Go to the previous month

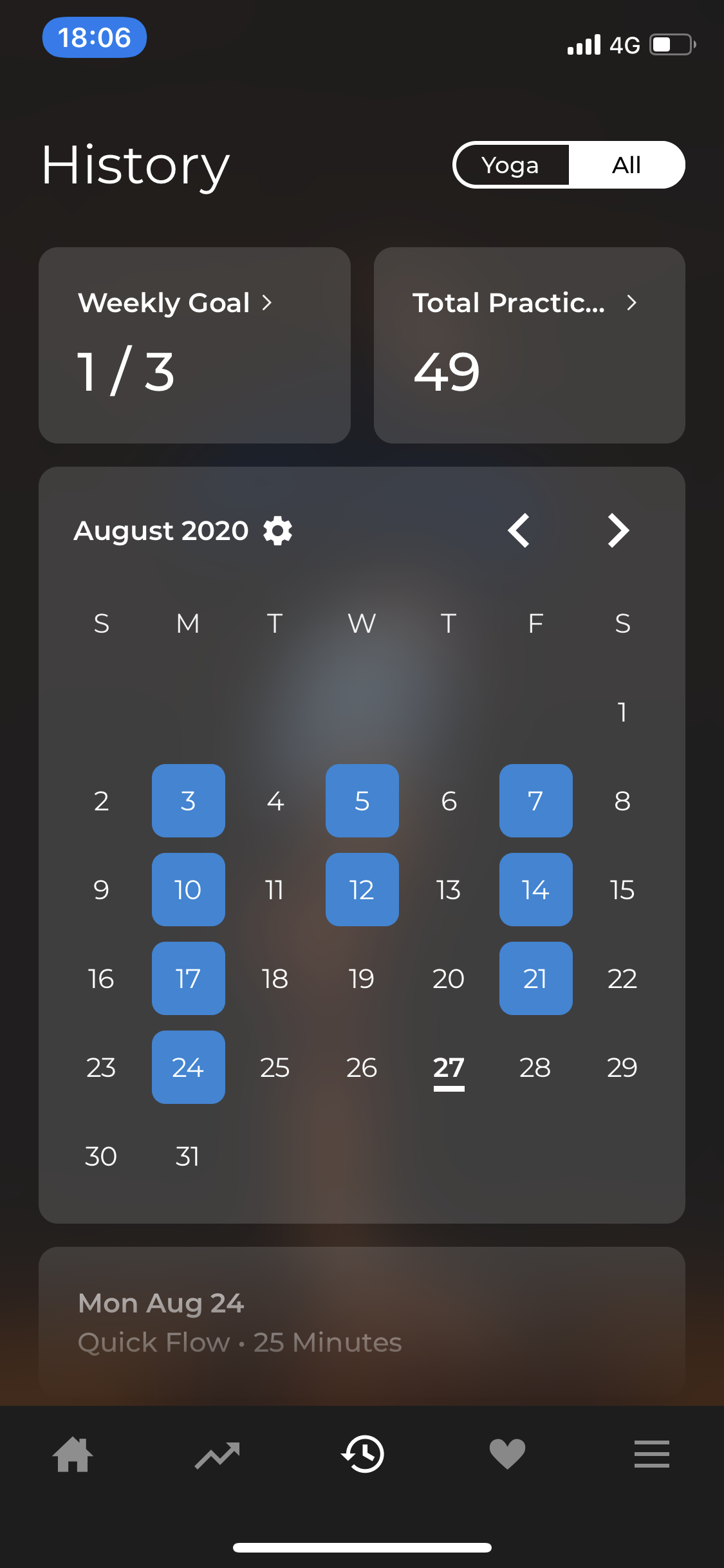[x=519, y=530]
